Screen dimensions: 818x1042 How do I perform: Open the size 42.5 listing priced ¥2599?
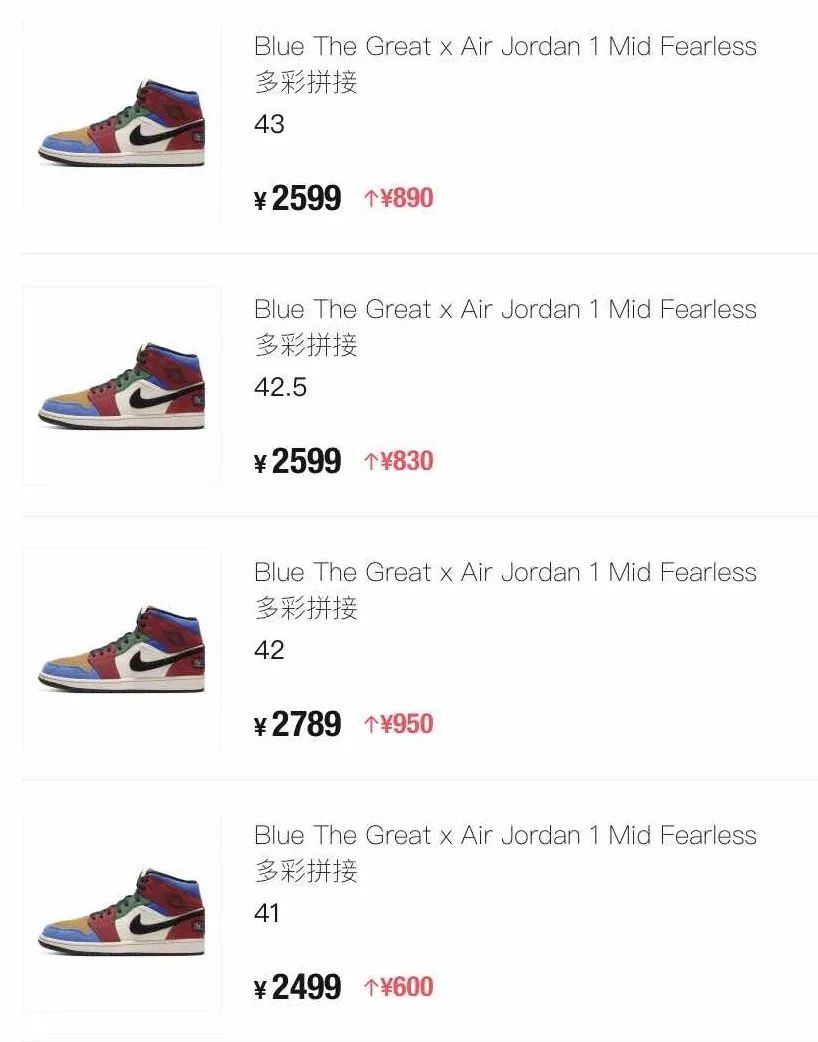point(419,386)
